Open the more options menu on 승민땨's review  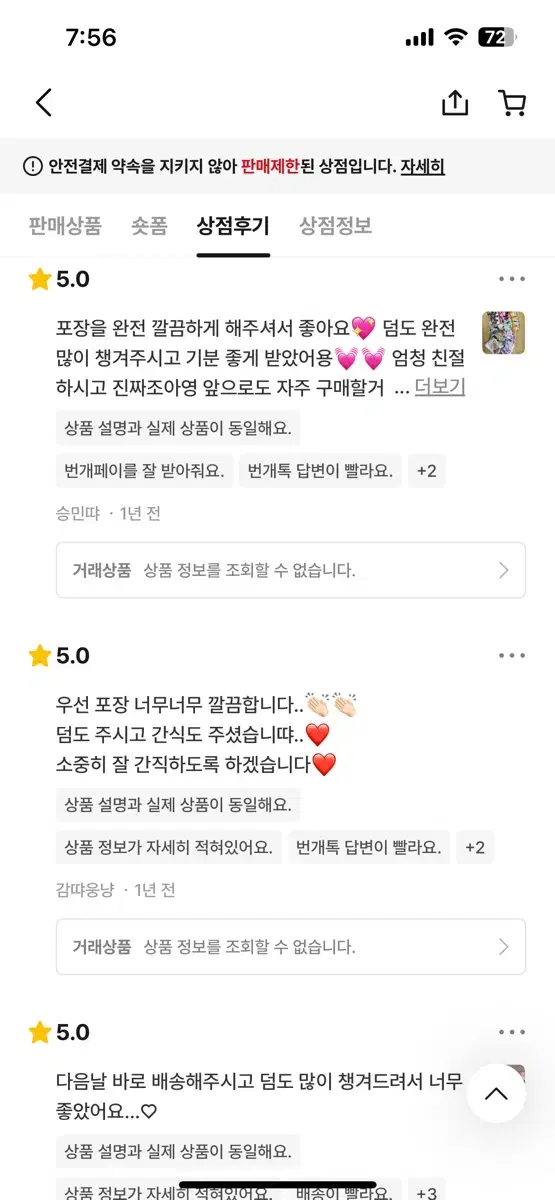pyautogui.click(x=512, y=279)
